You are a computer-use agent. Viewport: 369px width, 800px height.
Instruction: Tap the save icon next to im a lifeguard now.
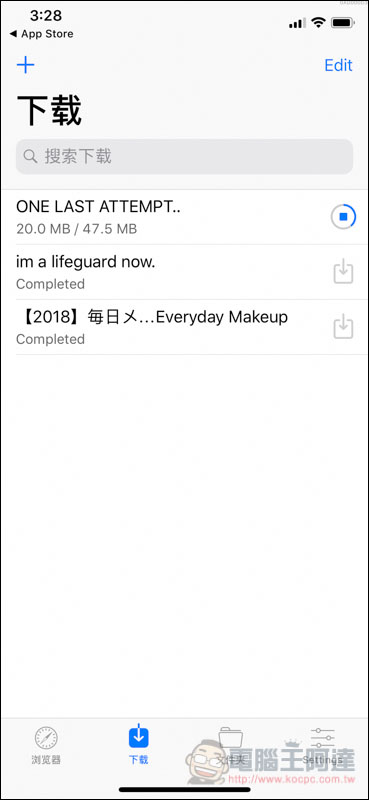pos(343,271)
